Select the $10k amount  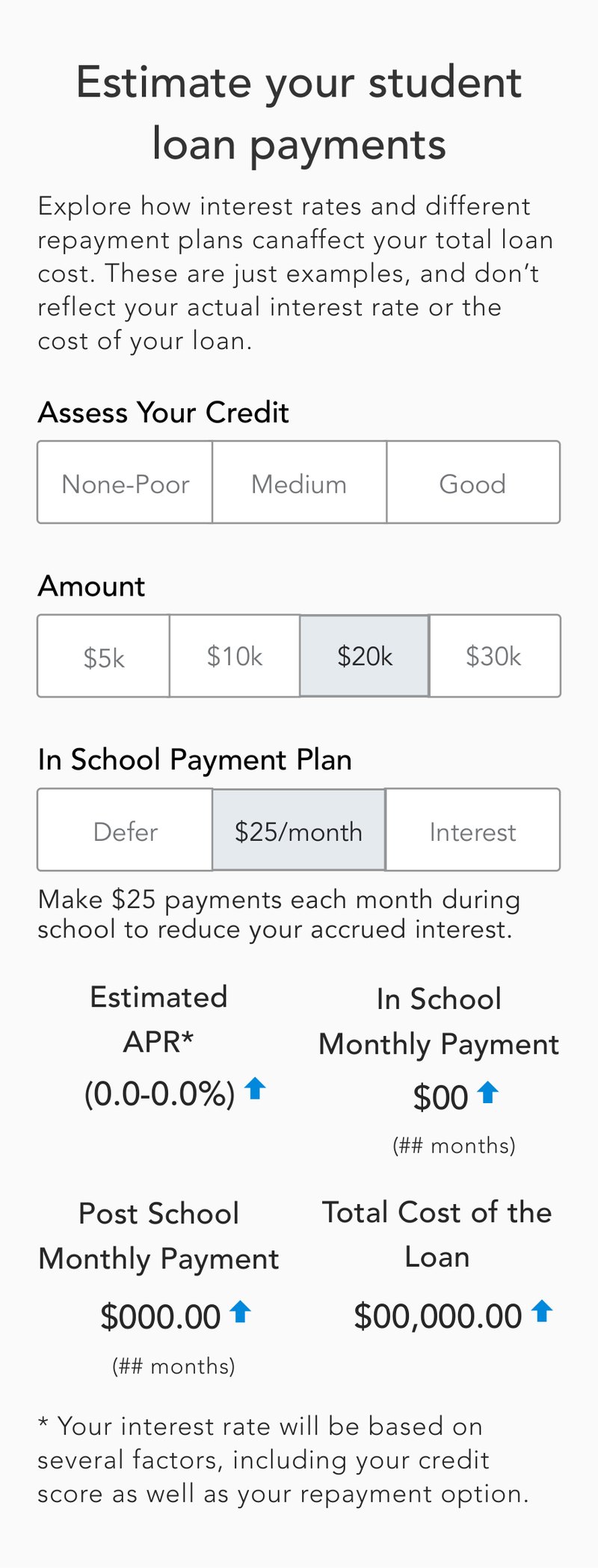(x=235, y=656)
